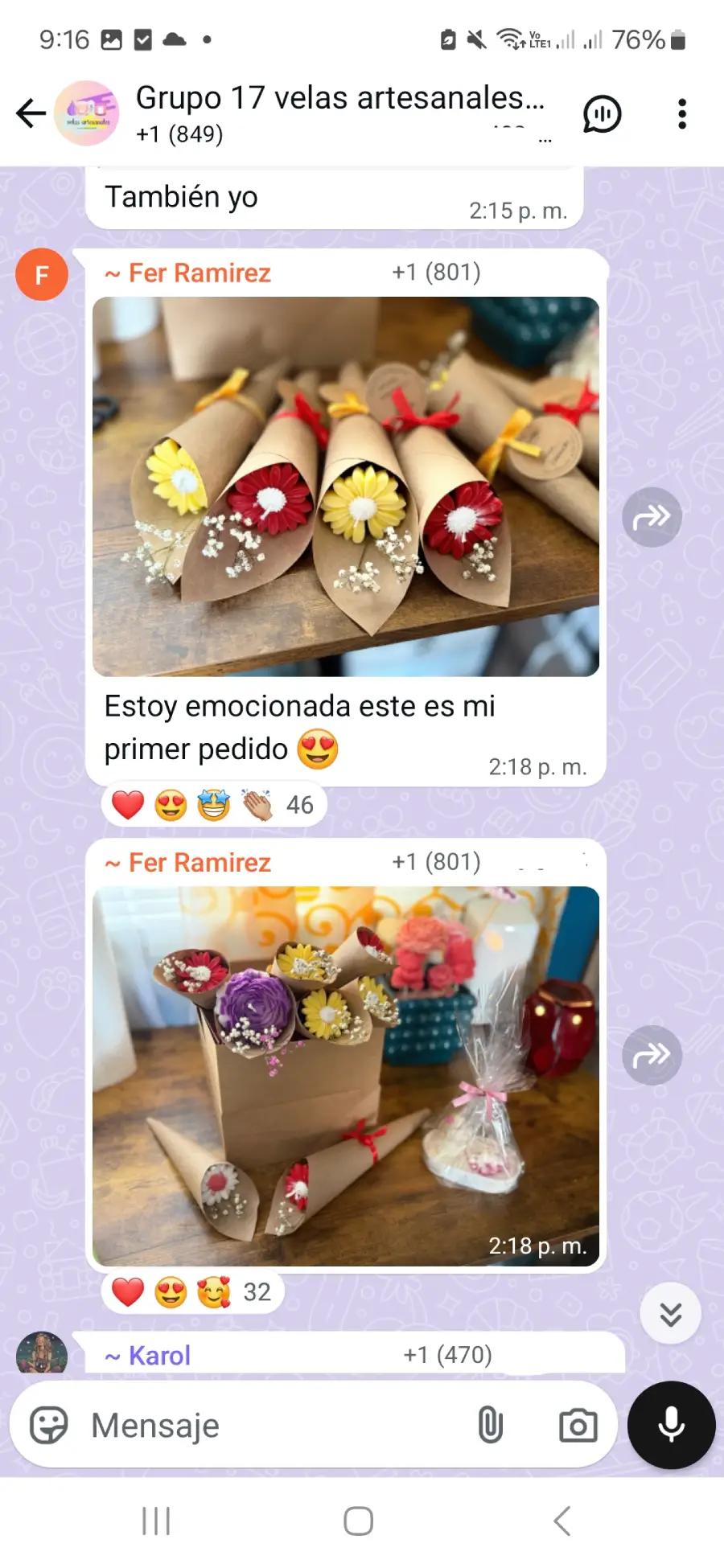This screenshot has width=724, height=1568.
Task: View the 32 reactions under second photo
Action: click(193, 1292)
